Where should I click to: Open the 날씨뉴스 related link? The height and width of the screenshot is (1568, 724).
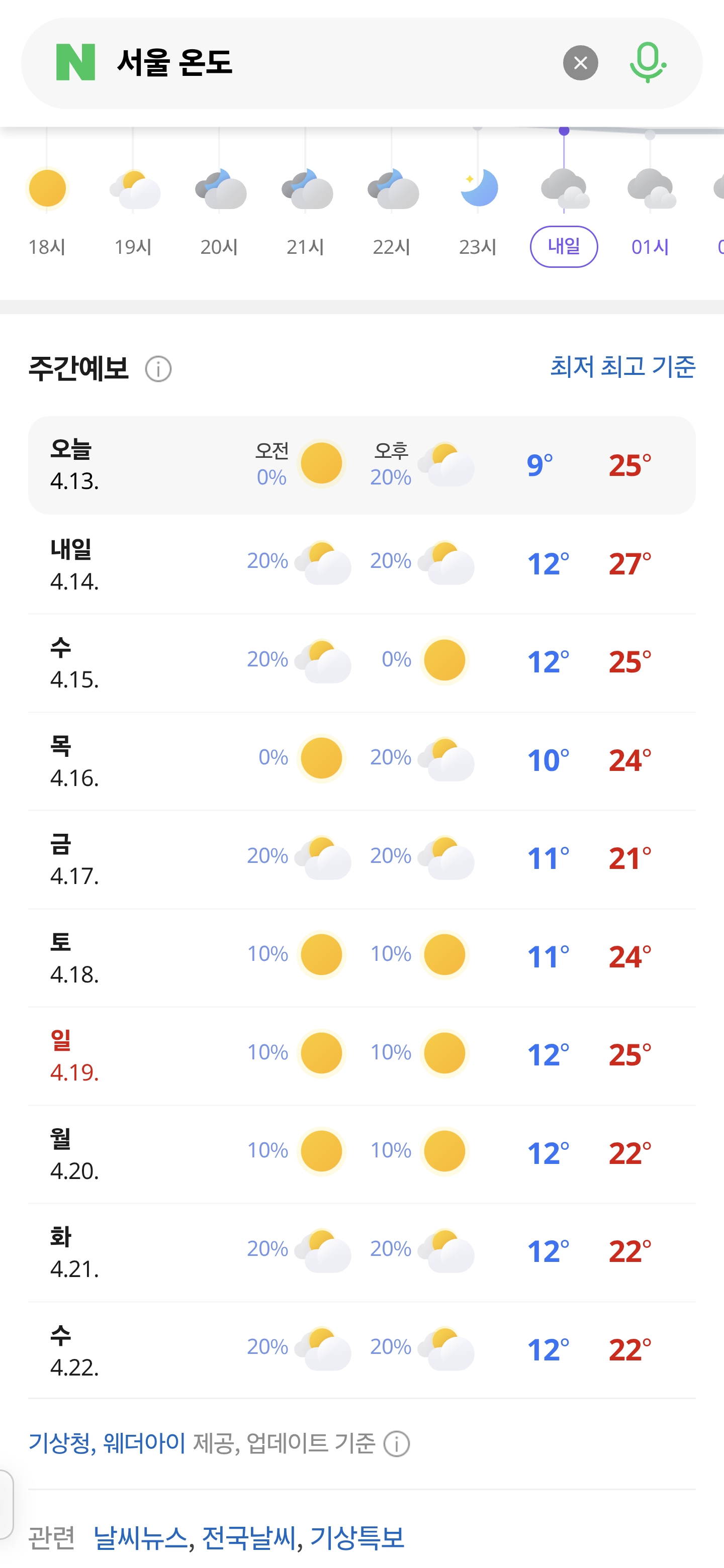[x=140, y=1537]
